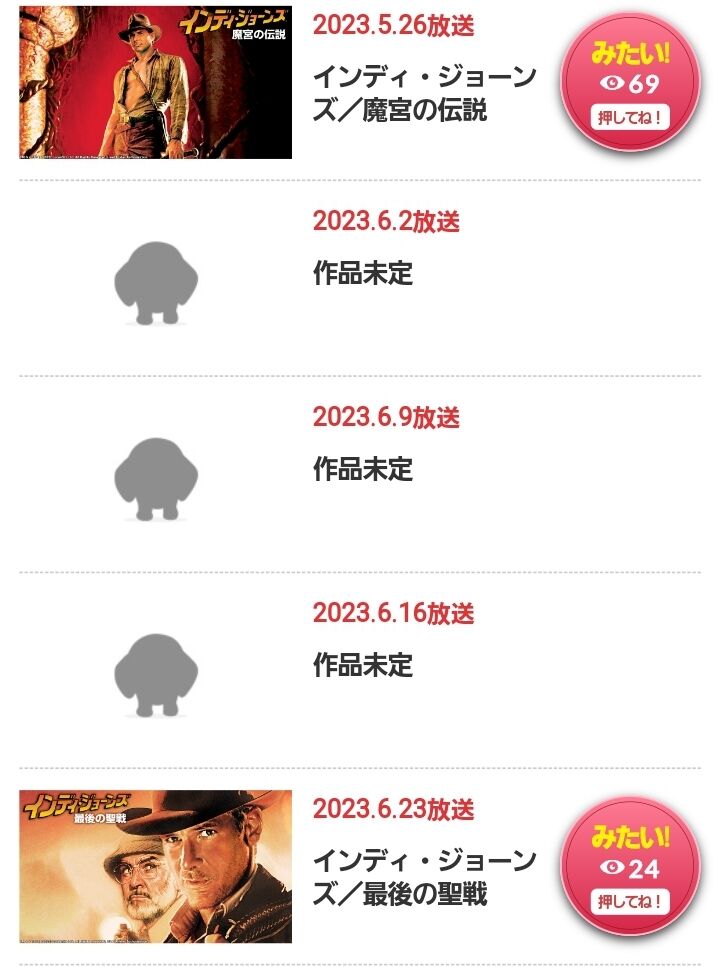The height and width of the screenshot is (967, 720).
Task: Tap みたい! button for 最後の聖戦
Action: [629, 867]
